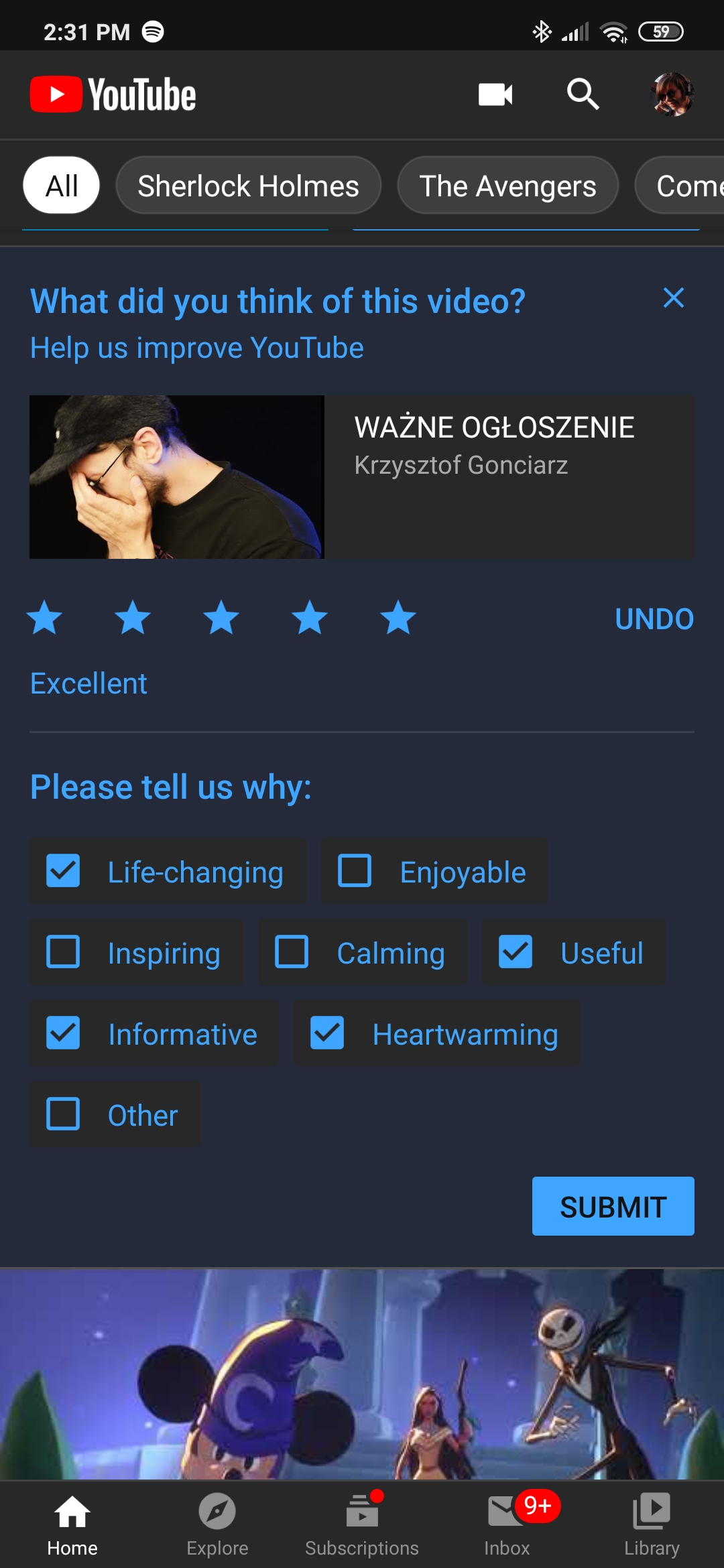Mark the video as Calming
The height and width of the screenshot is (1568, 724).
tap(292, 952)
